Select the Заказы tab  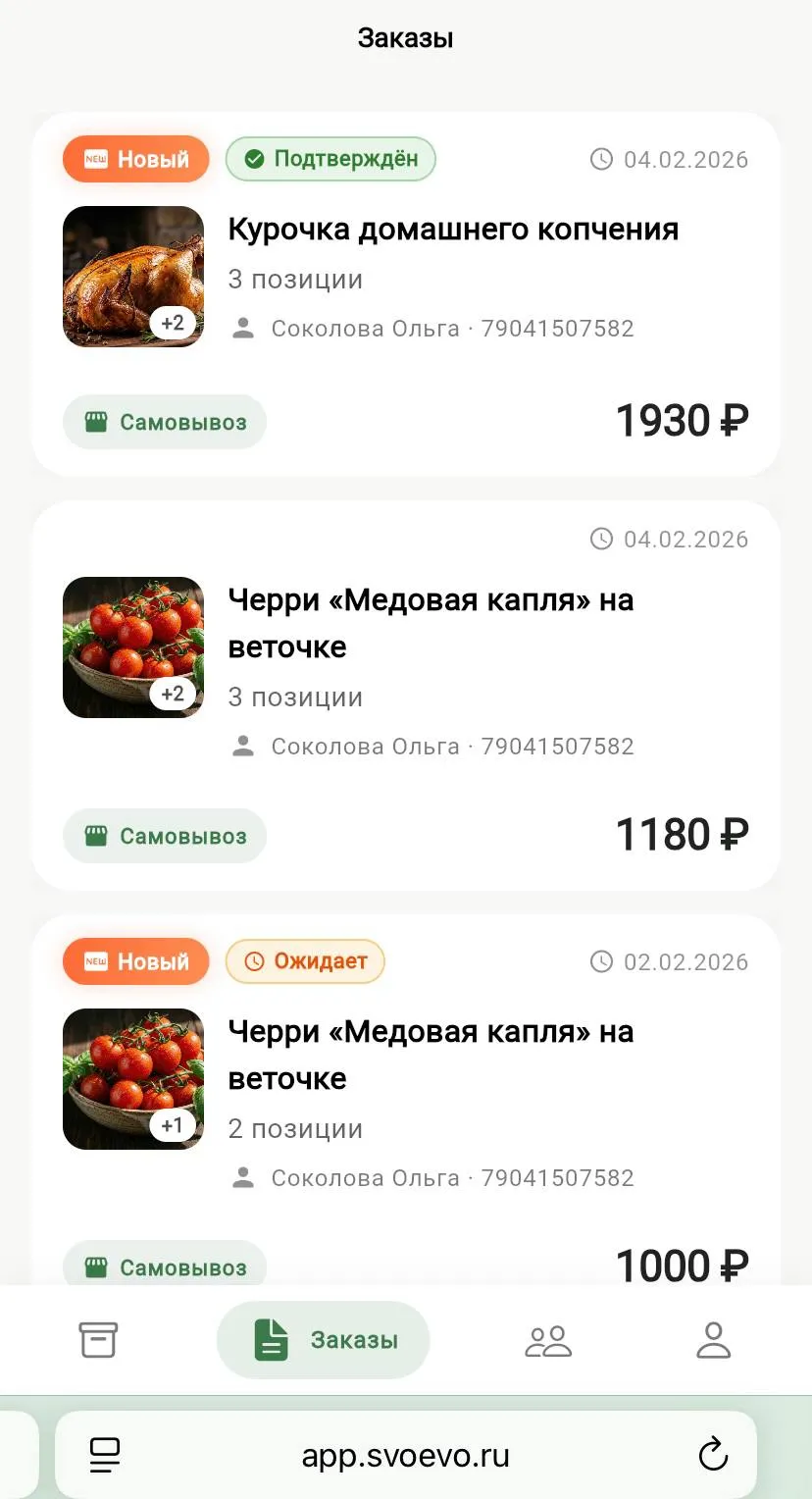[324, 1340]
